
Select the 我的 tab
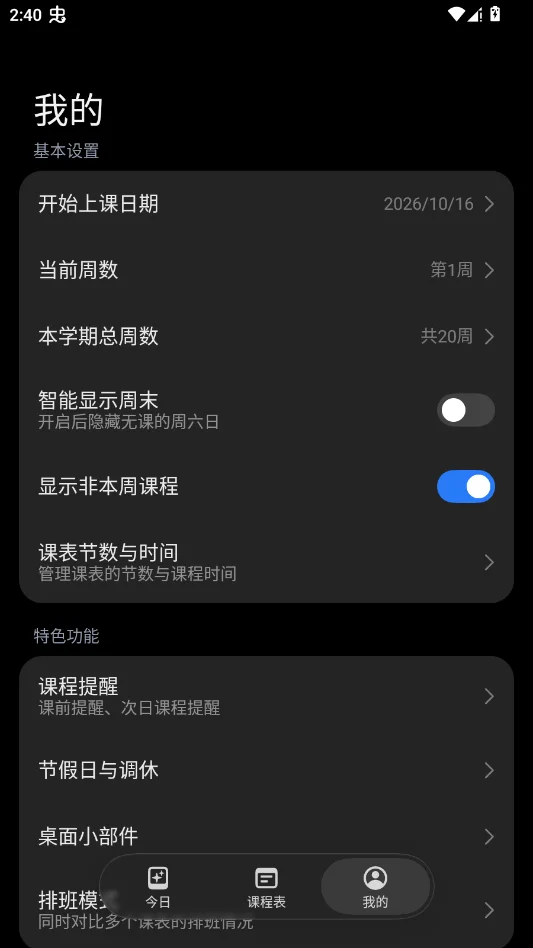pyautogui.click(x=375, y=887)
